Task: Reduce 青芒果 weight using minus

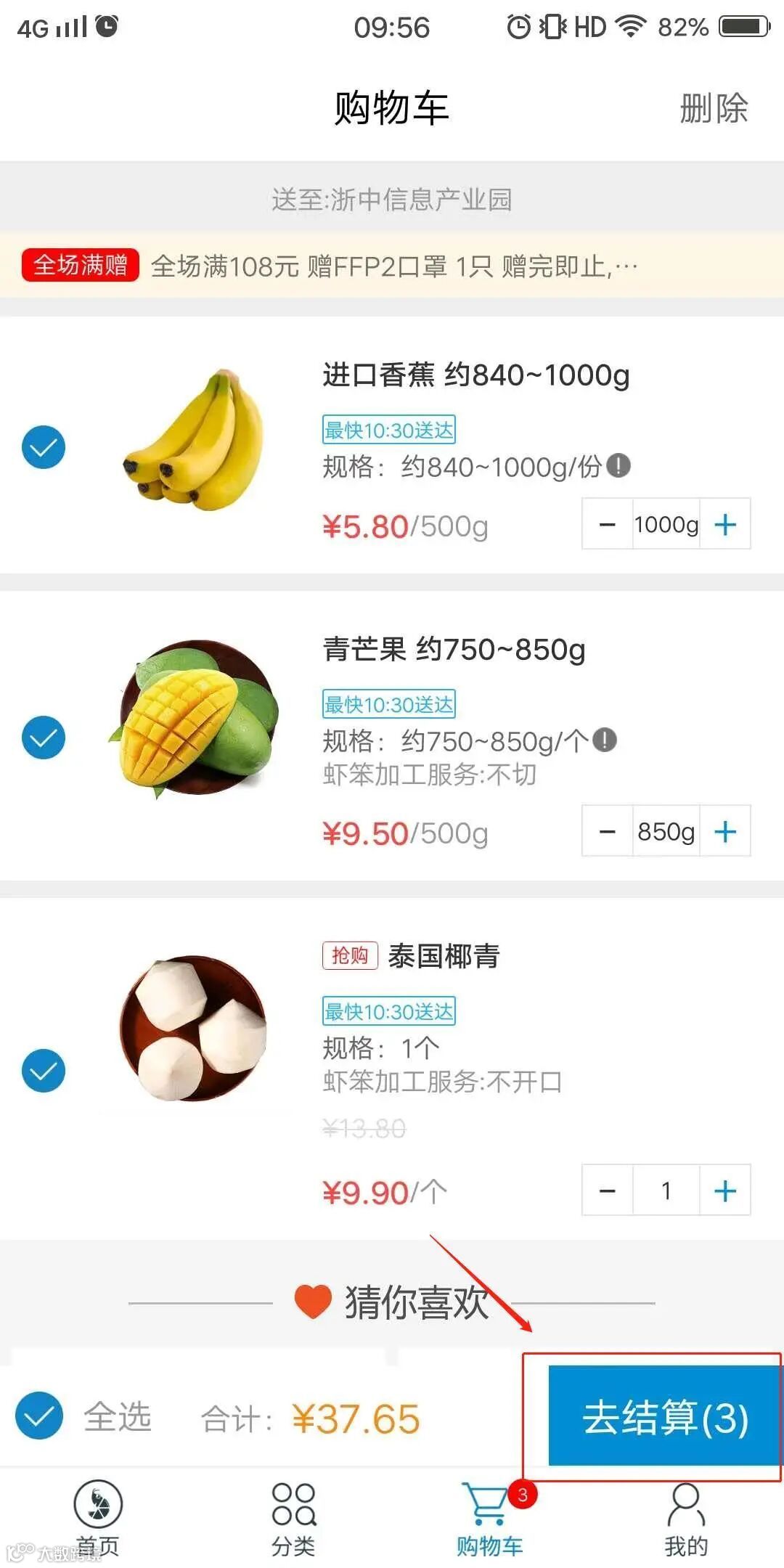Action: [608, 831]
